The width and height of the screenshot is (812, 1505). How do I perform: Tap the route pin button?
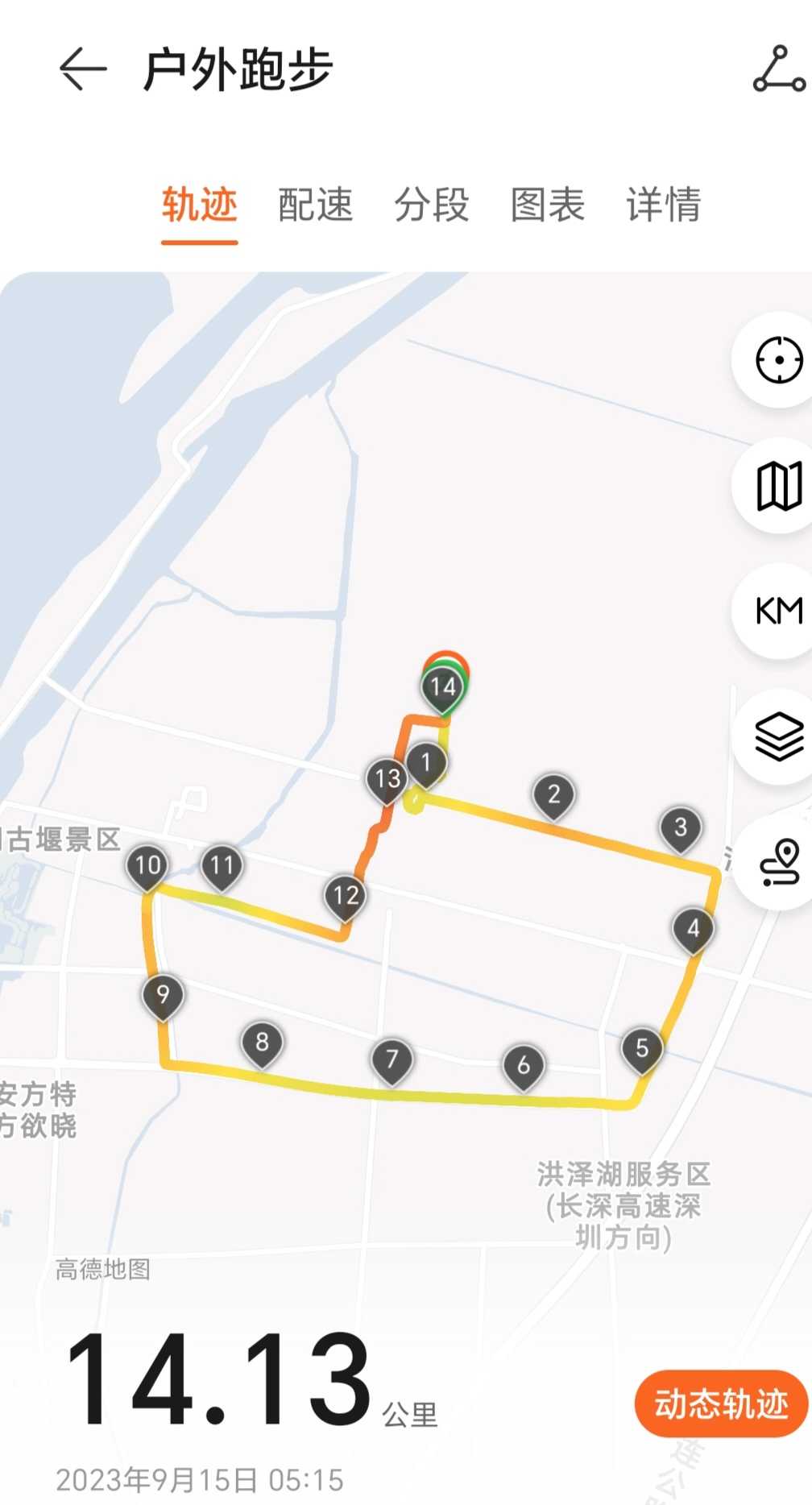click(778, 863)
